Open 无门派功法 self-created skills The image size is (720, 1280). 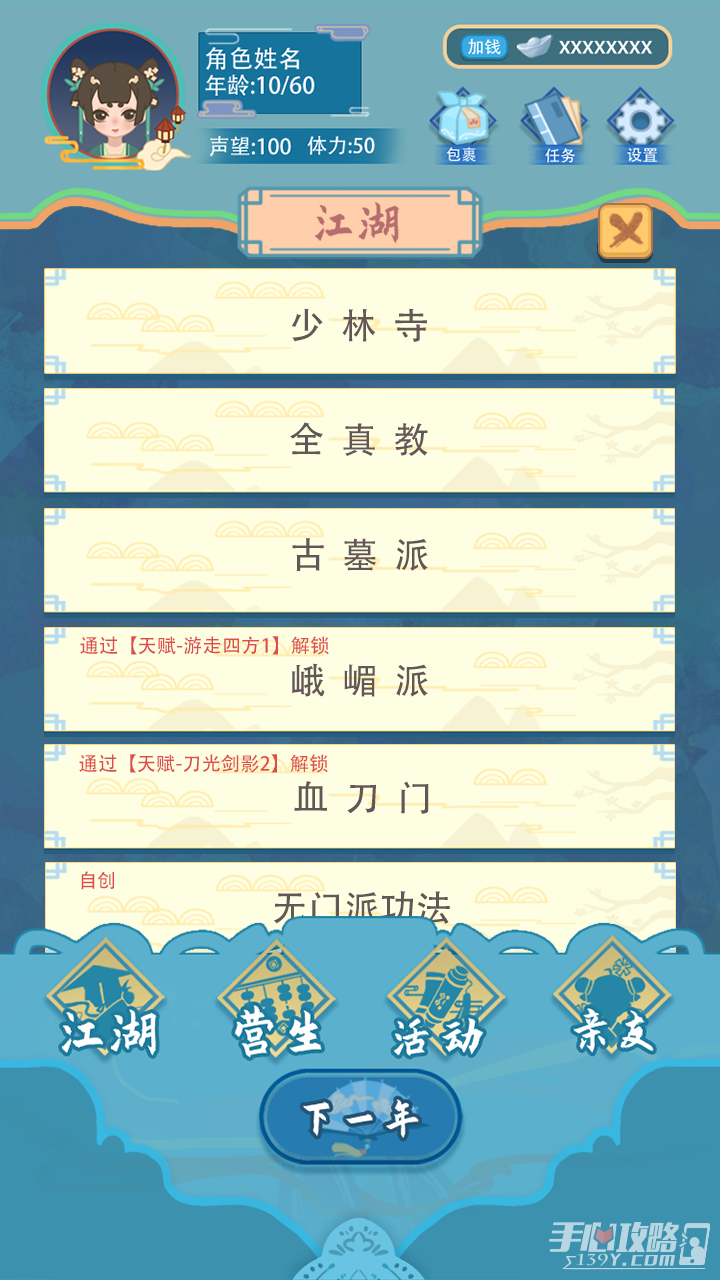[x=359, y=900]
